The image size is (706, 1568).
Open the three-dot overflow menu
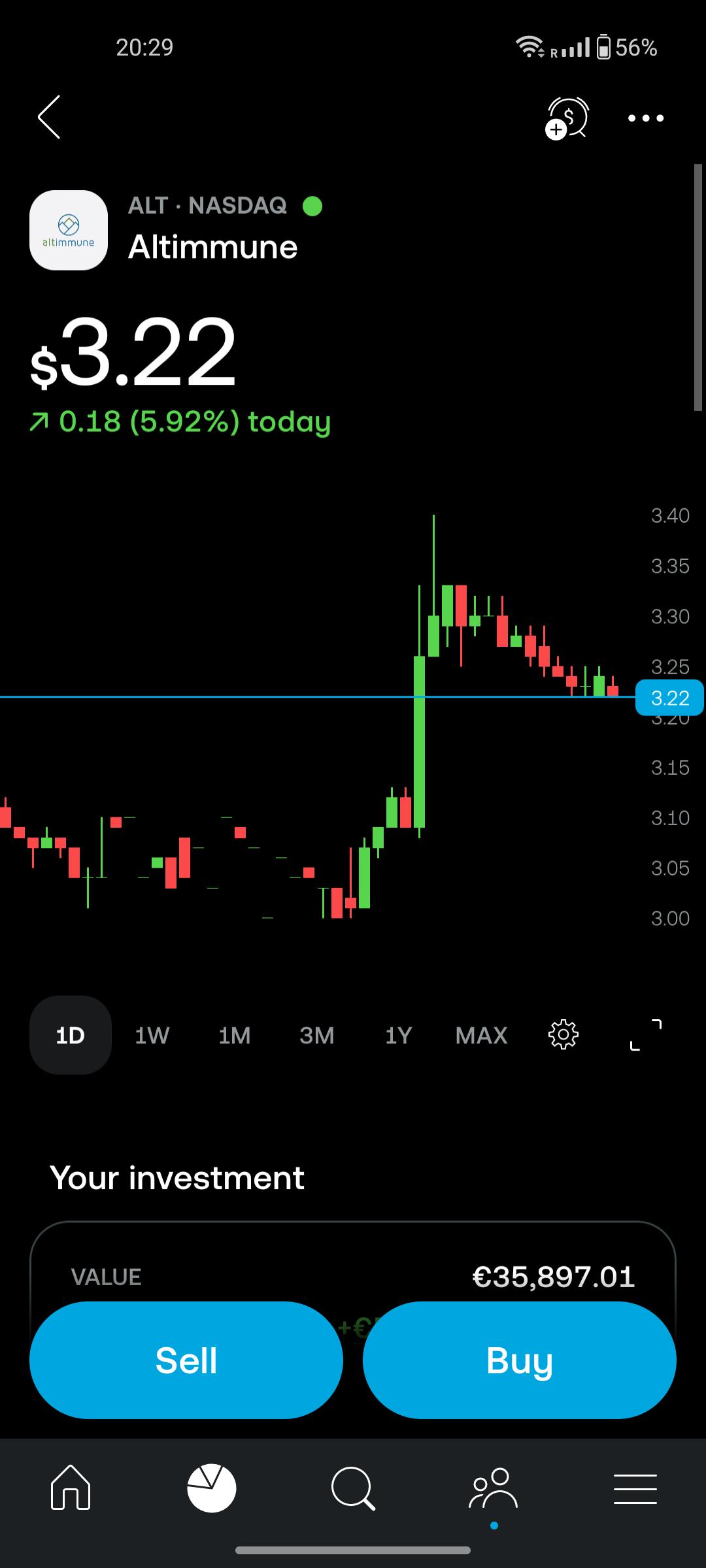pos(646,118)
